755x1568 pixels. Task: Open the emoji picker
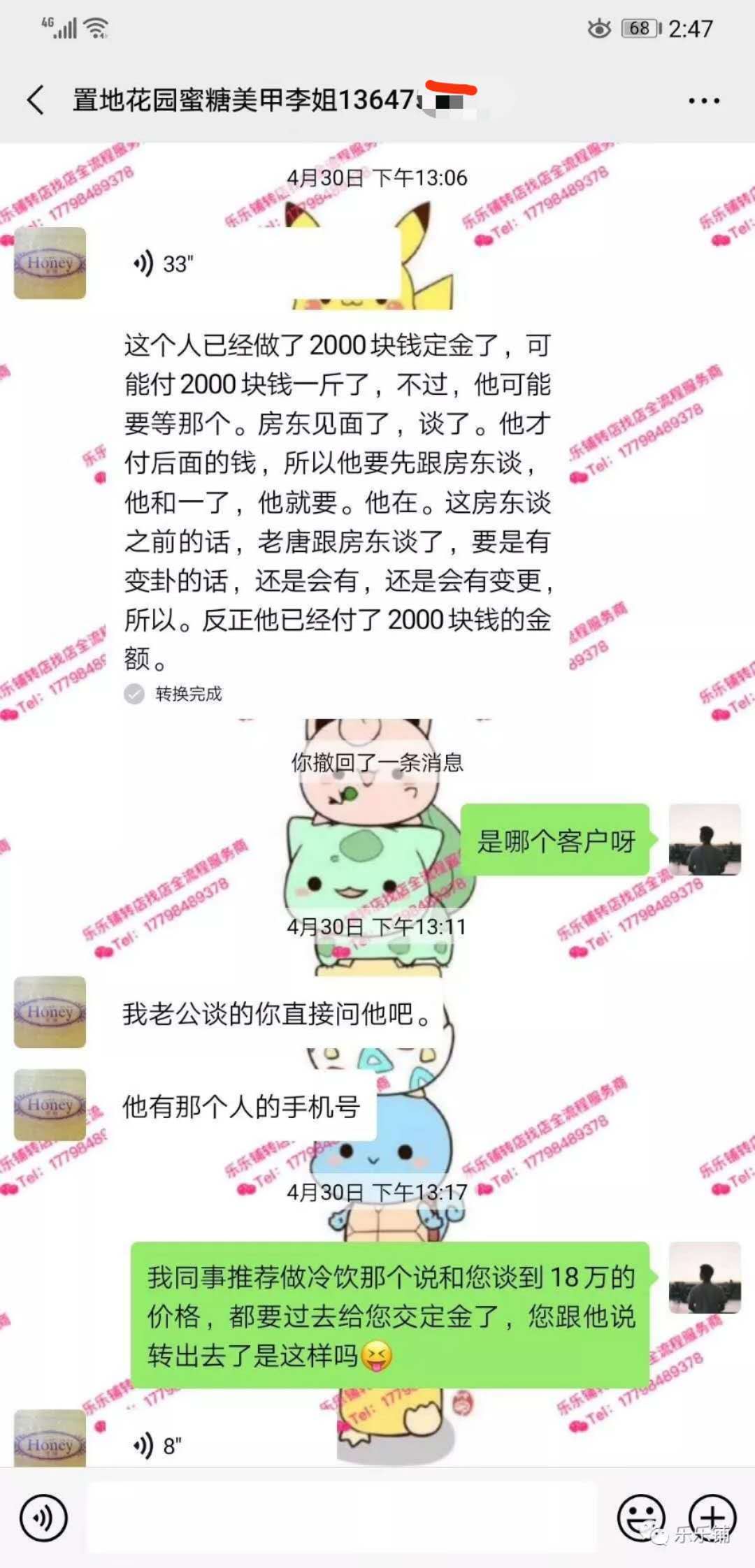(x=640, y=1518)
